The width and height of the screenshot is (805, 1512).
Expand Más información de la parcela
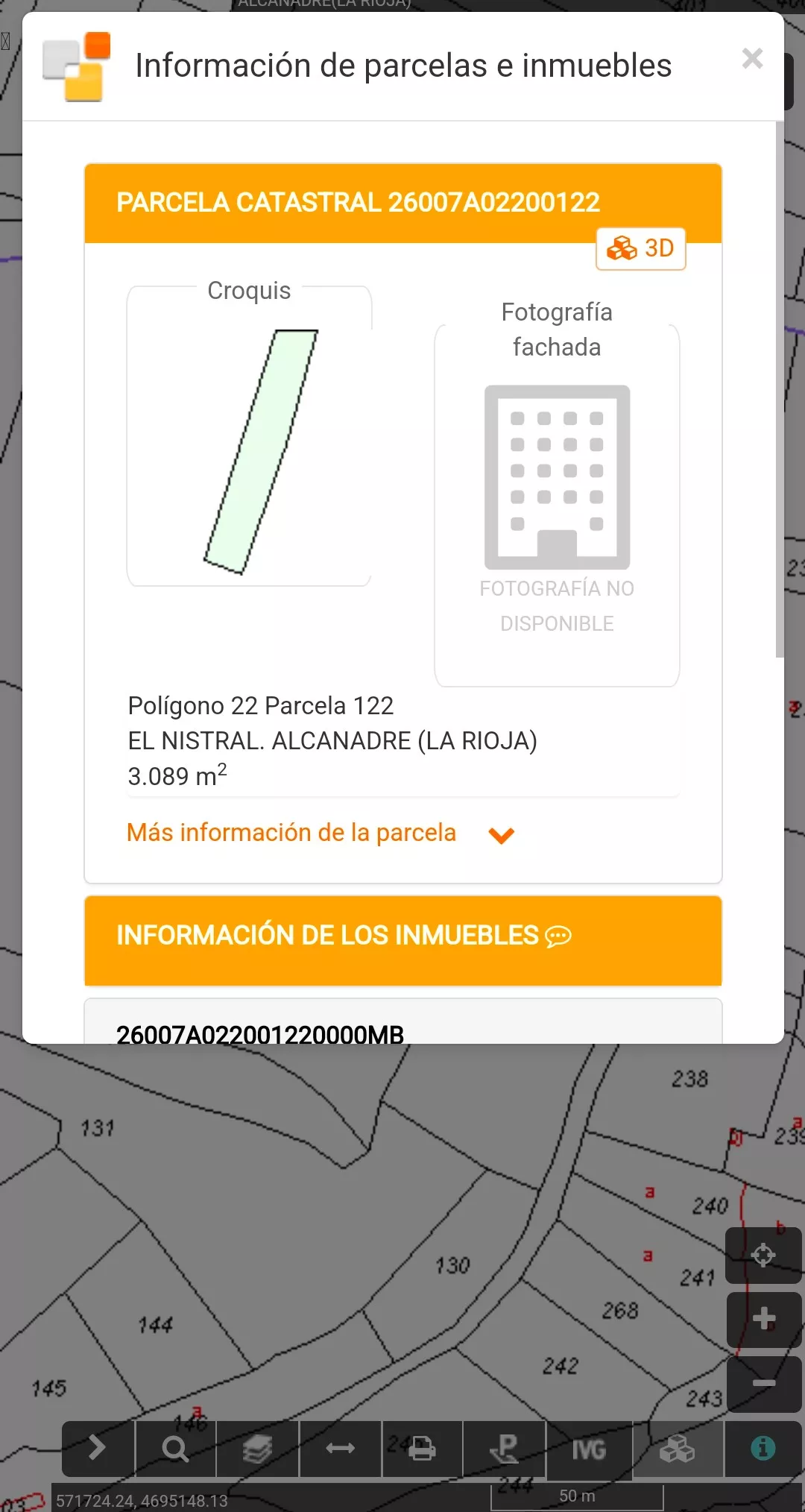321,833
